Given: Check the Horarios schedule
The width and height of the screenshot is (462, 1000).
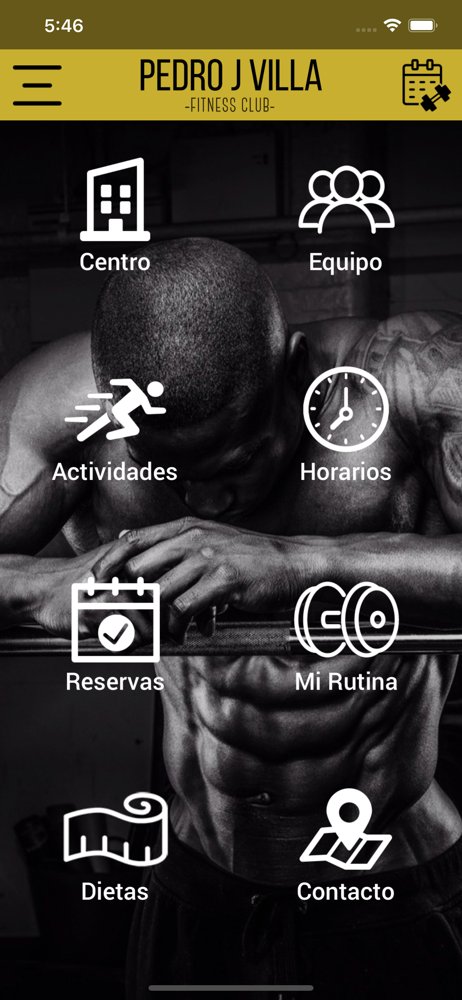Looking at the screenshot, I should point(346,425).
